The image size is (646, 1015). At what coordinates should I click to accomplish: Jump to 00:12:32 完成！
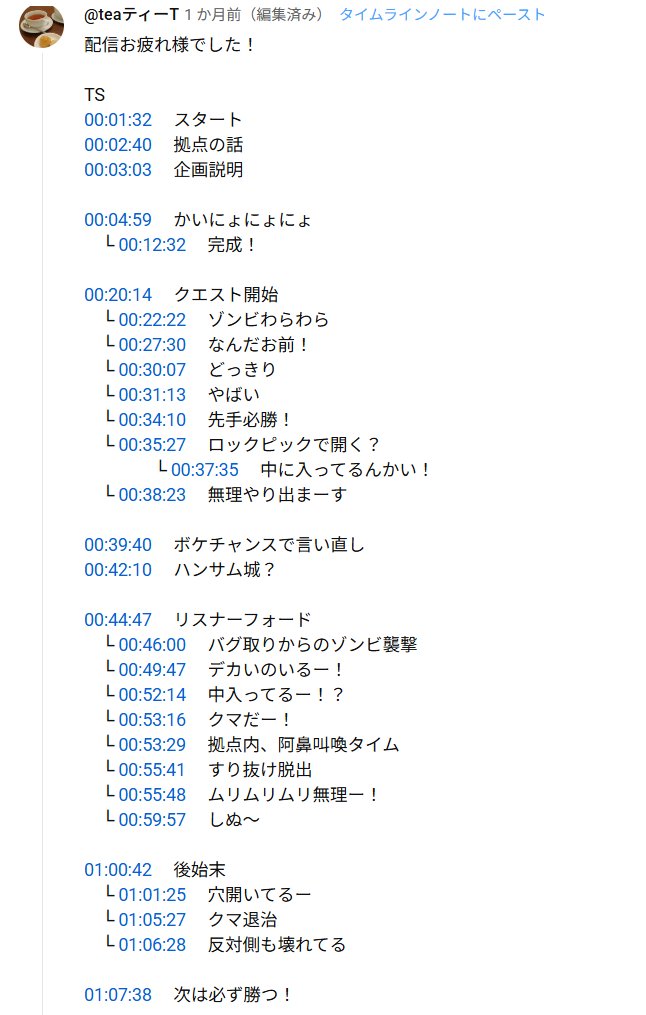point(152,245)
